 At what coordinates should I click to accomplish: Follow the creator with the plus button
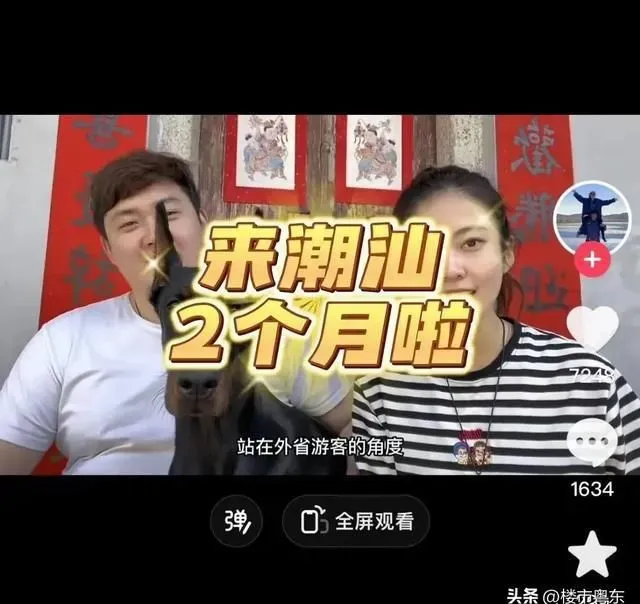click(x=592, y=260)
